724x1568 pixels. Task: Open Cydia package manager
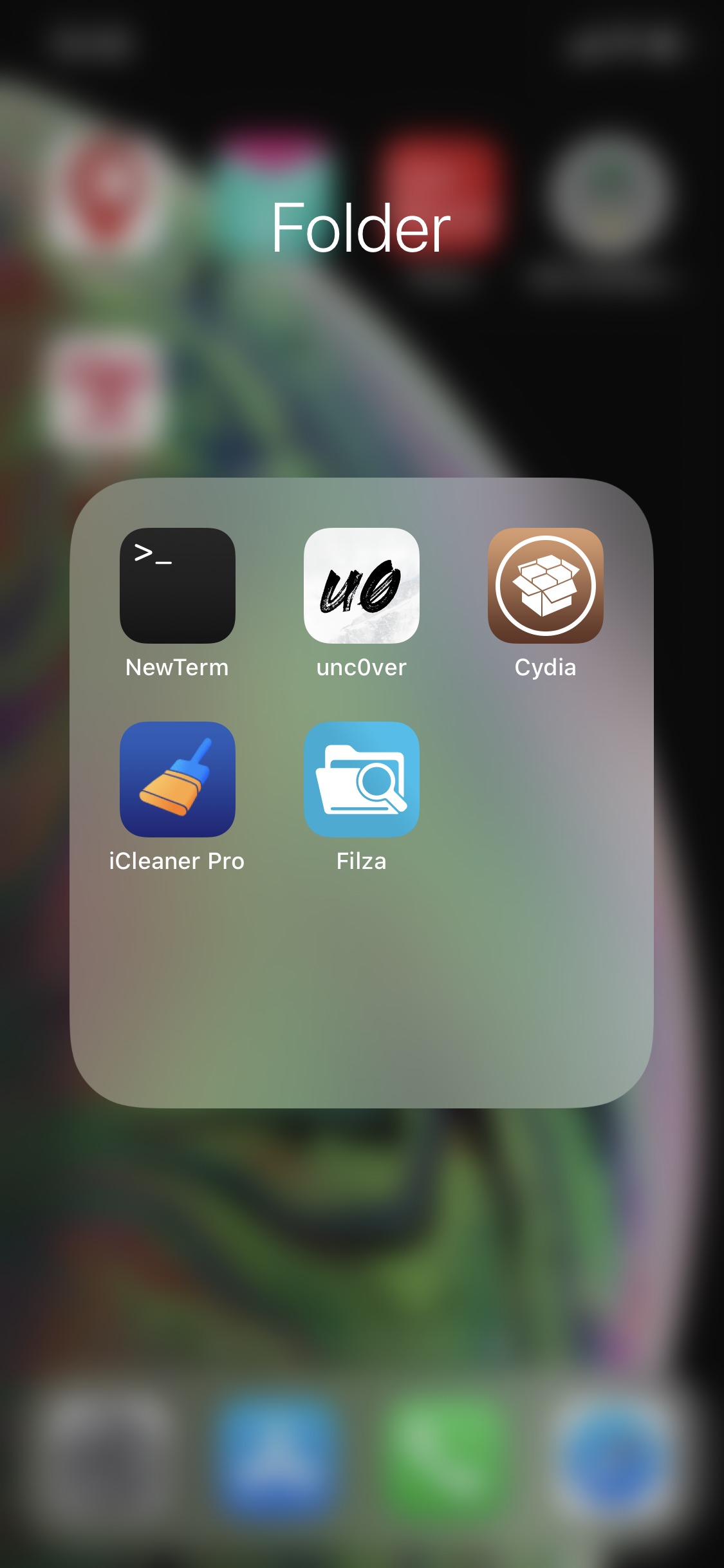[x=545, y=585]
